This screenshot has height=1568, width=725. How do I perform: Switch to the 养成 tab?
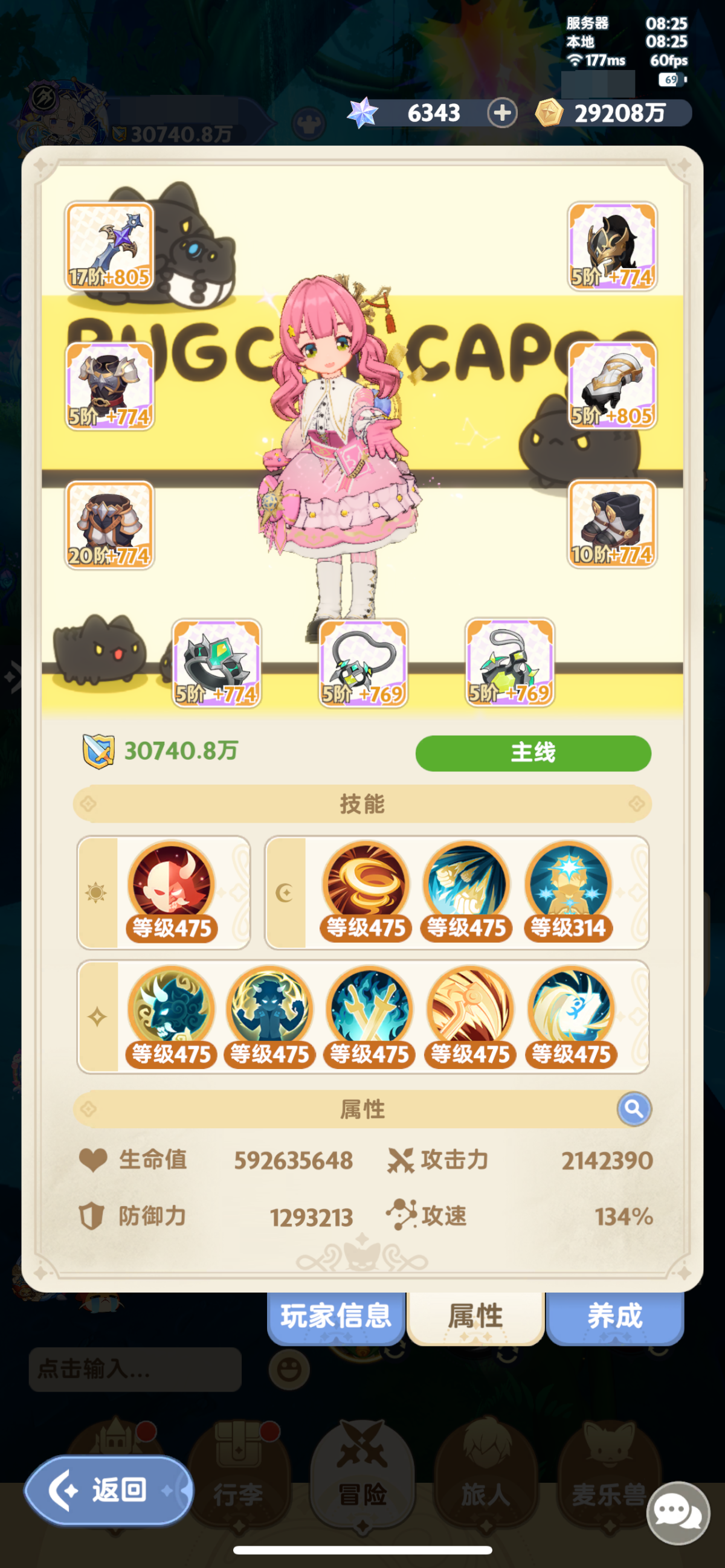[614, 1317]
